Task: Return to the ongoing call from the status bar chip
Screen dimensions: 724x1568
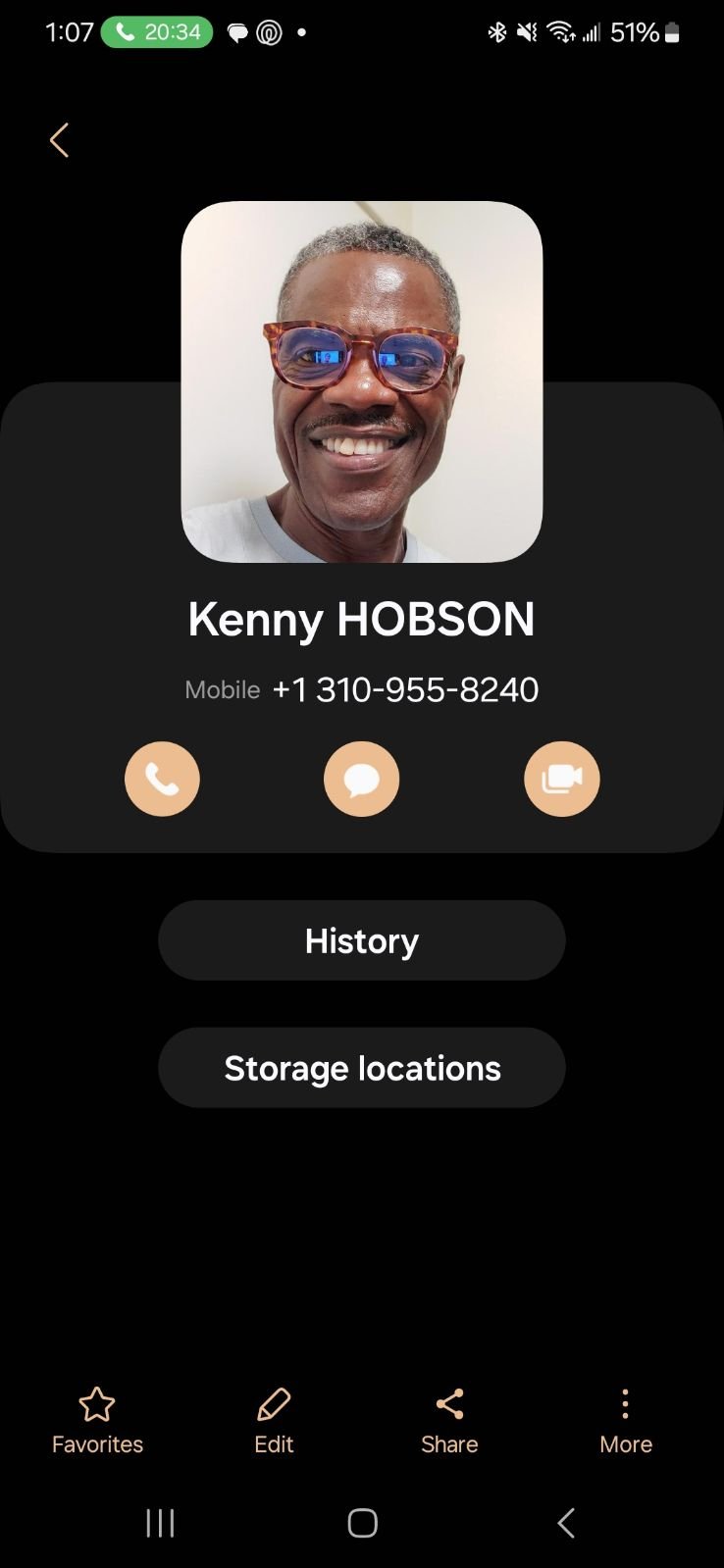Action: point(157,32)
